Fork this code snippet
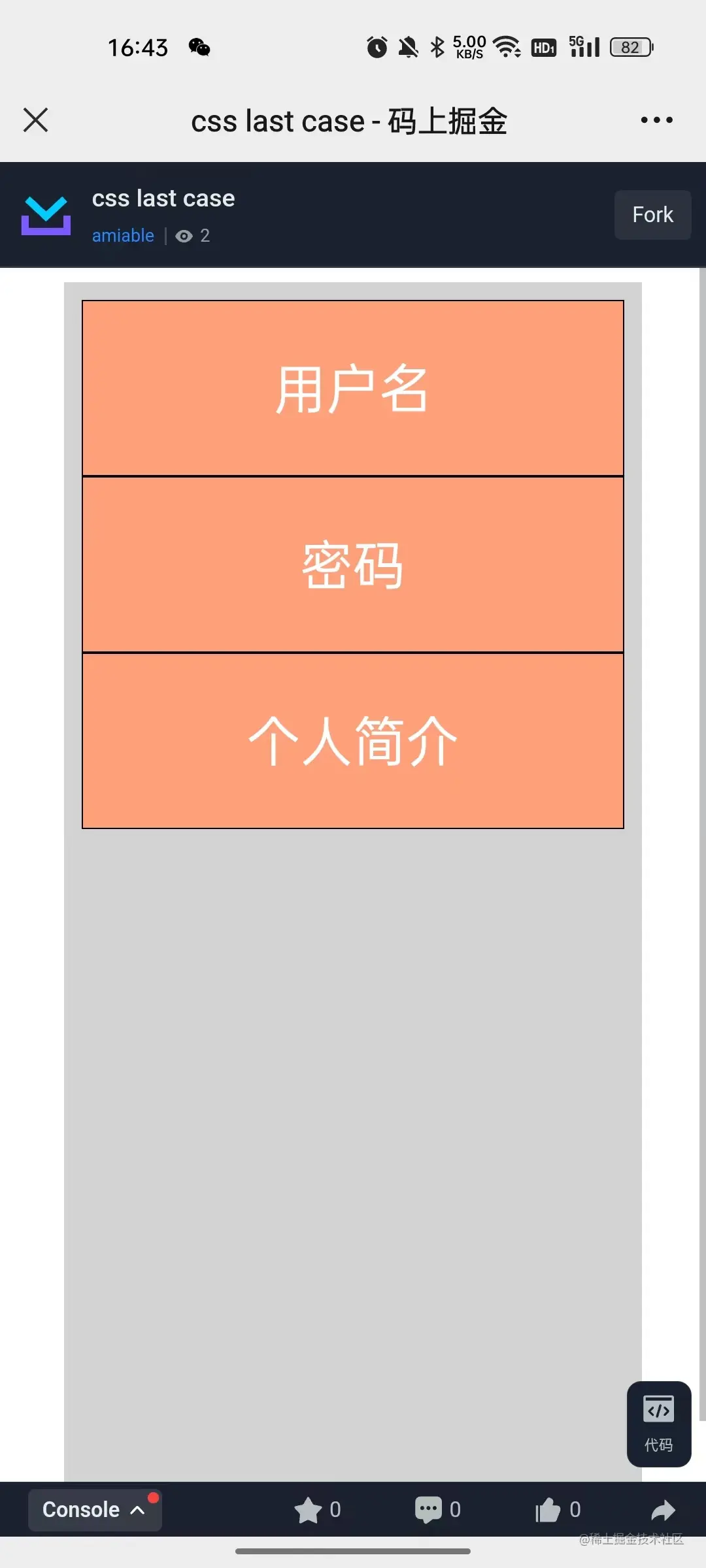706x1568 pixels. click(652, 215)
